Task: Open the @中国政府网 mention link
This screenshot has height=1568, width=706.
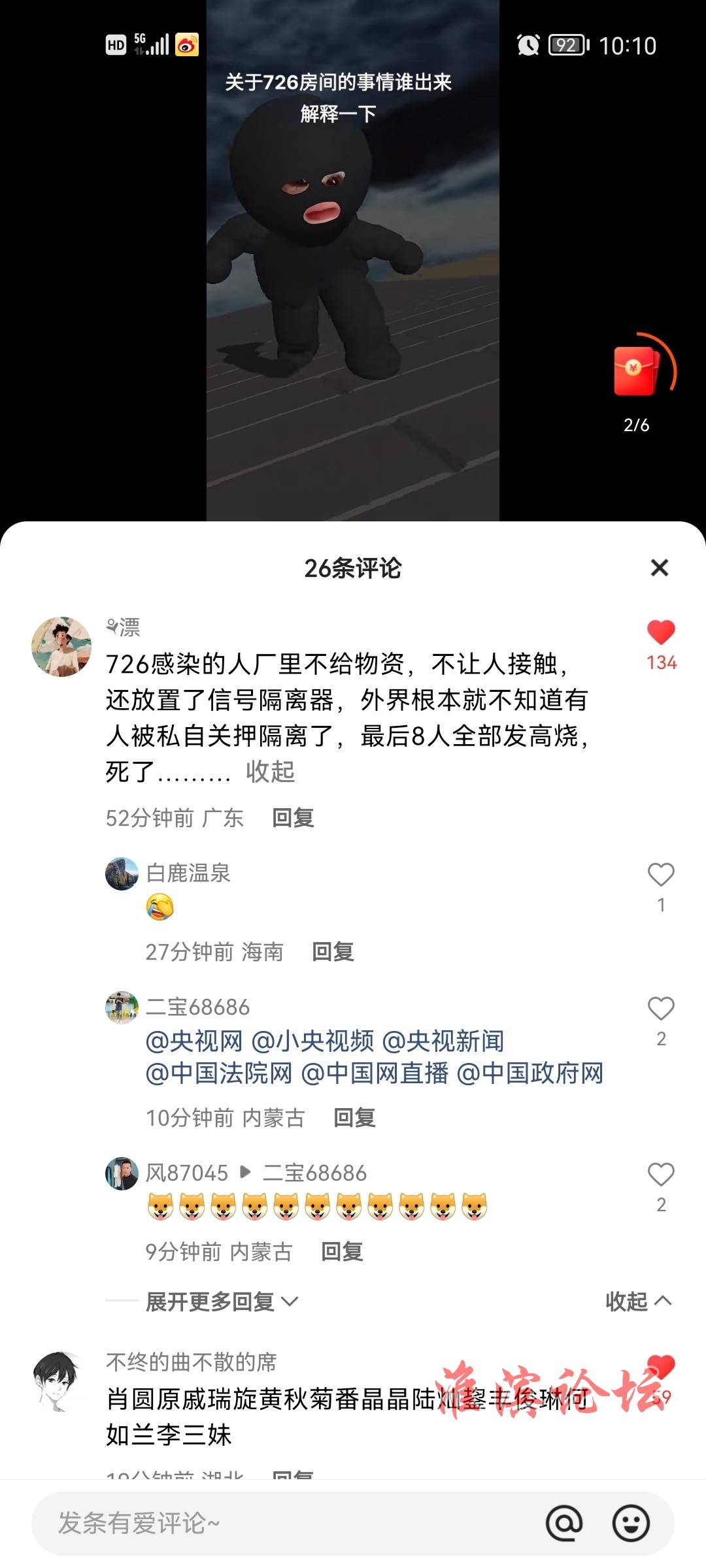Action: [x=530, y=1073]
